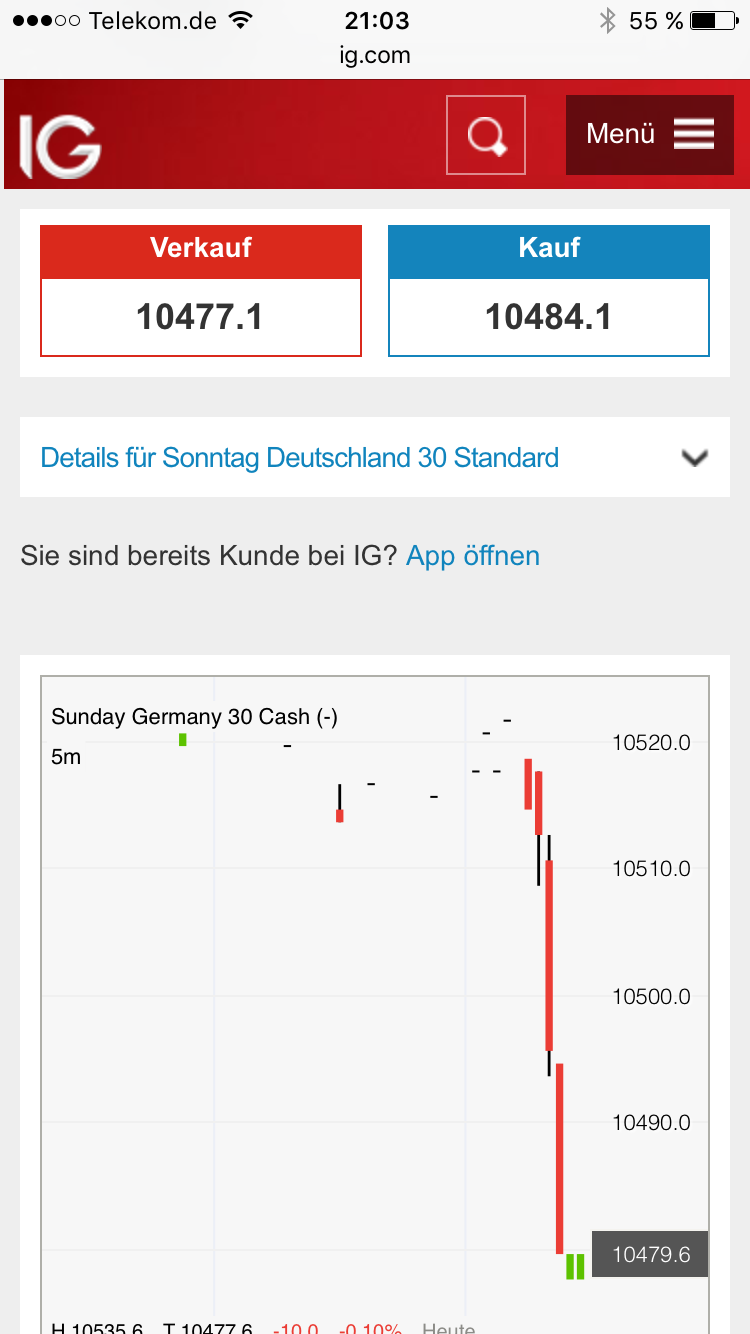Tap the Verkauf button showing 10477.1
The image size is (750, 1334).
click(200, 290)
